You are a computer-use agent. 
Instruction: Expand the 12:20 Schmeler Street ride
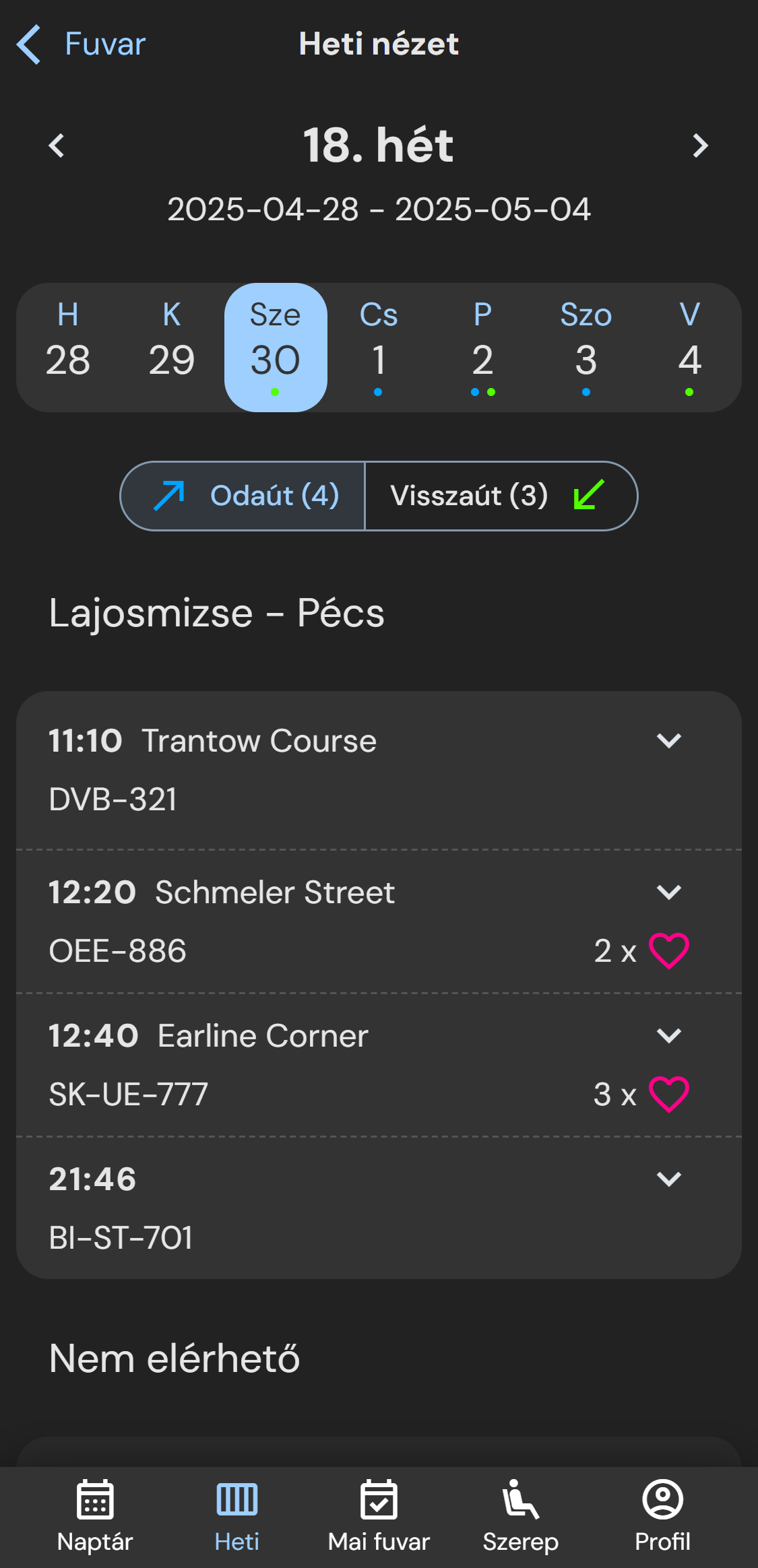tap(668, 892)
